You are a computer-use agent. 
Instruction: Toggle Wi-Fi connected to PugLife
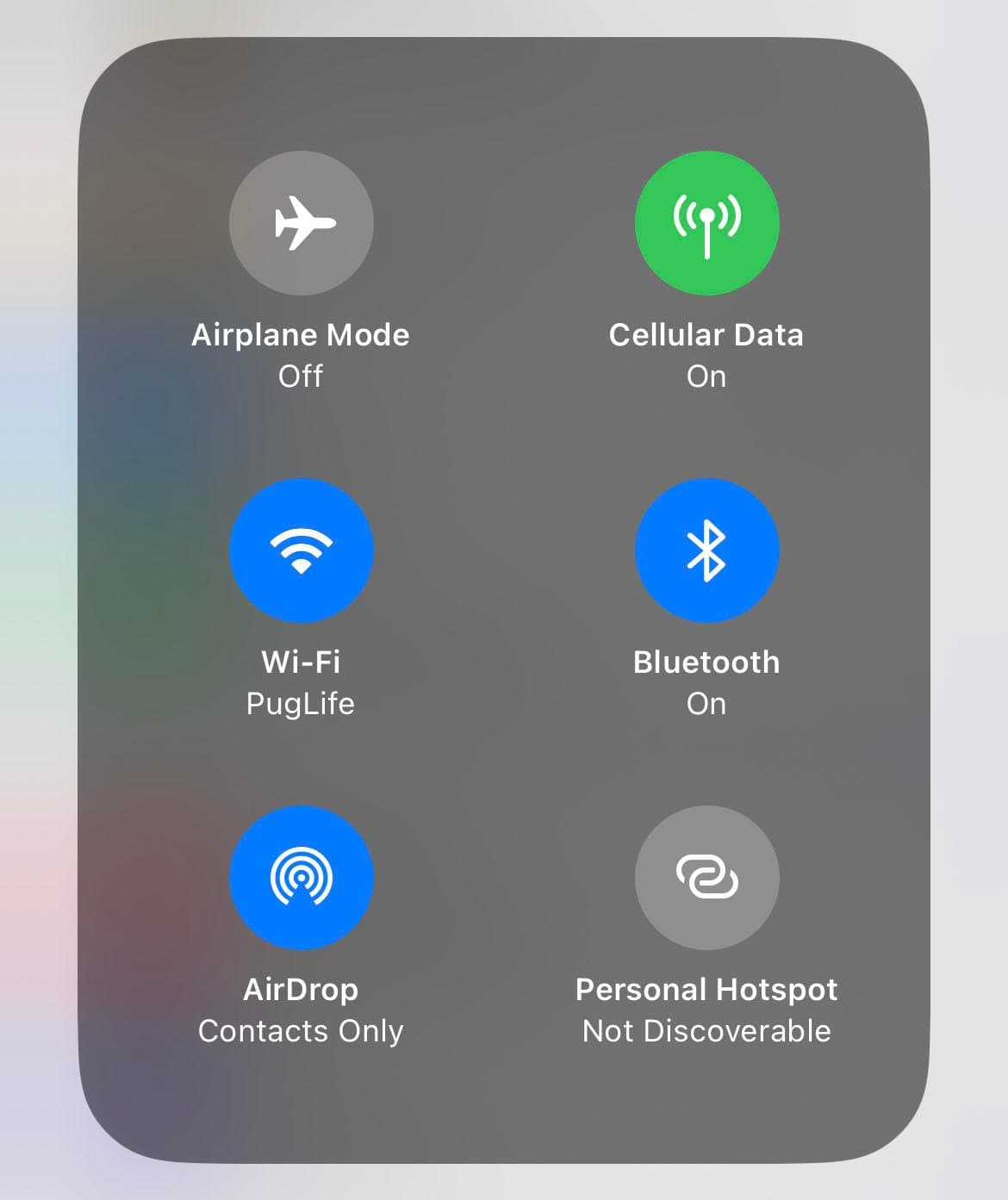pos(301,550)
